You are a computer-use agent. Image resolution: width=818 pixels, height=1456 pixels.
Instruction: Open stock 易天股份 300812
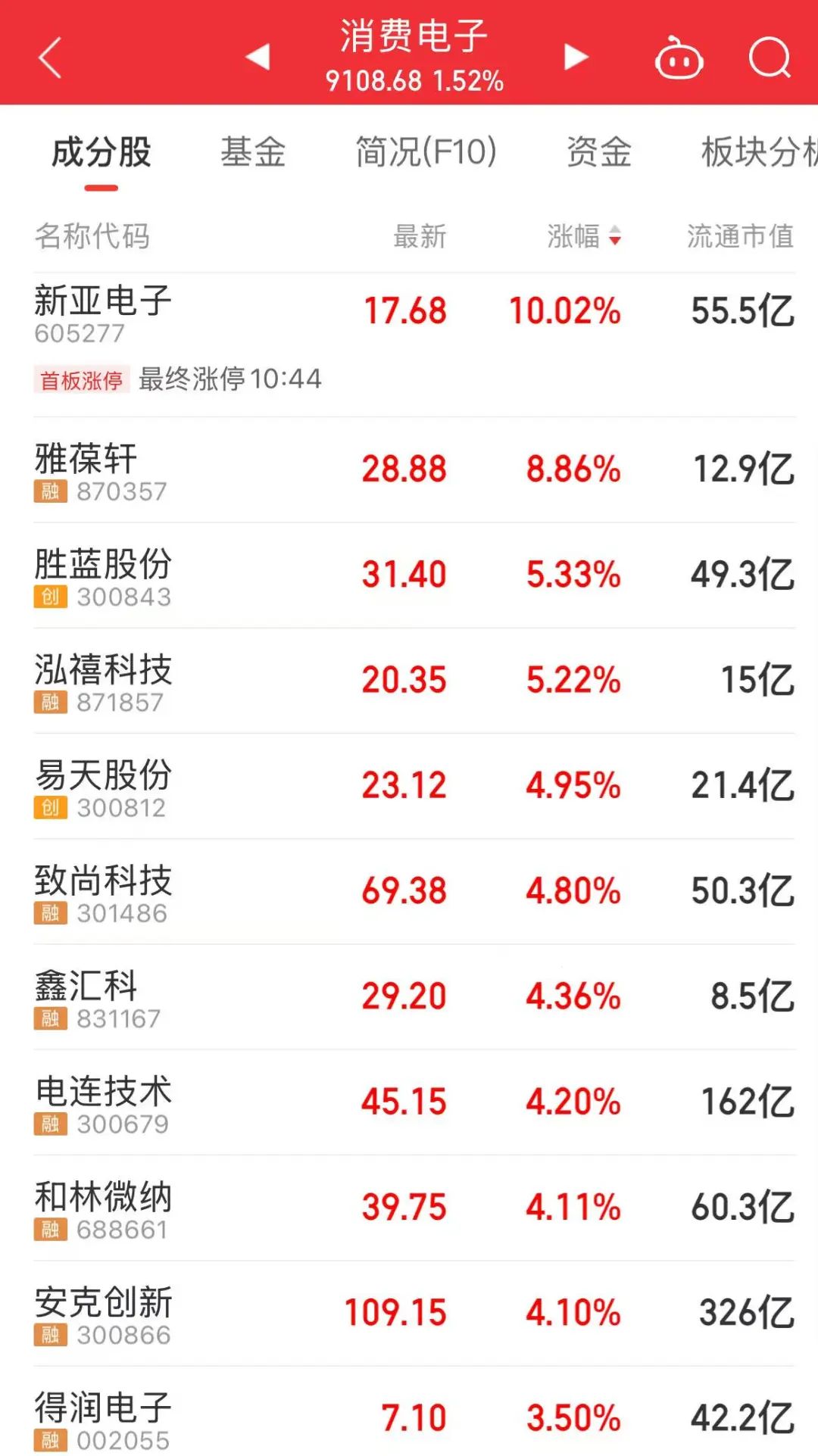pyautogui.click(x=414, y=785)
